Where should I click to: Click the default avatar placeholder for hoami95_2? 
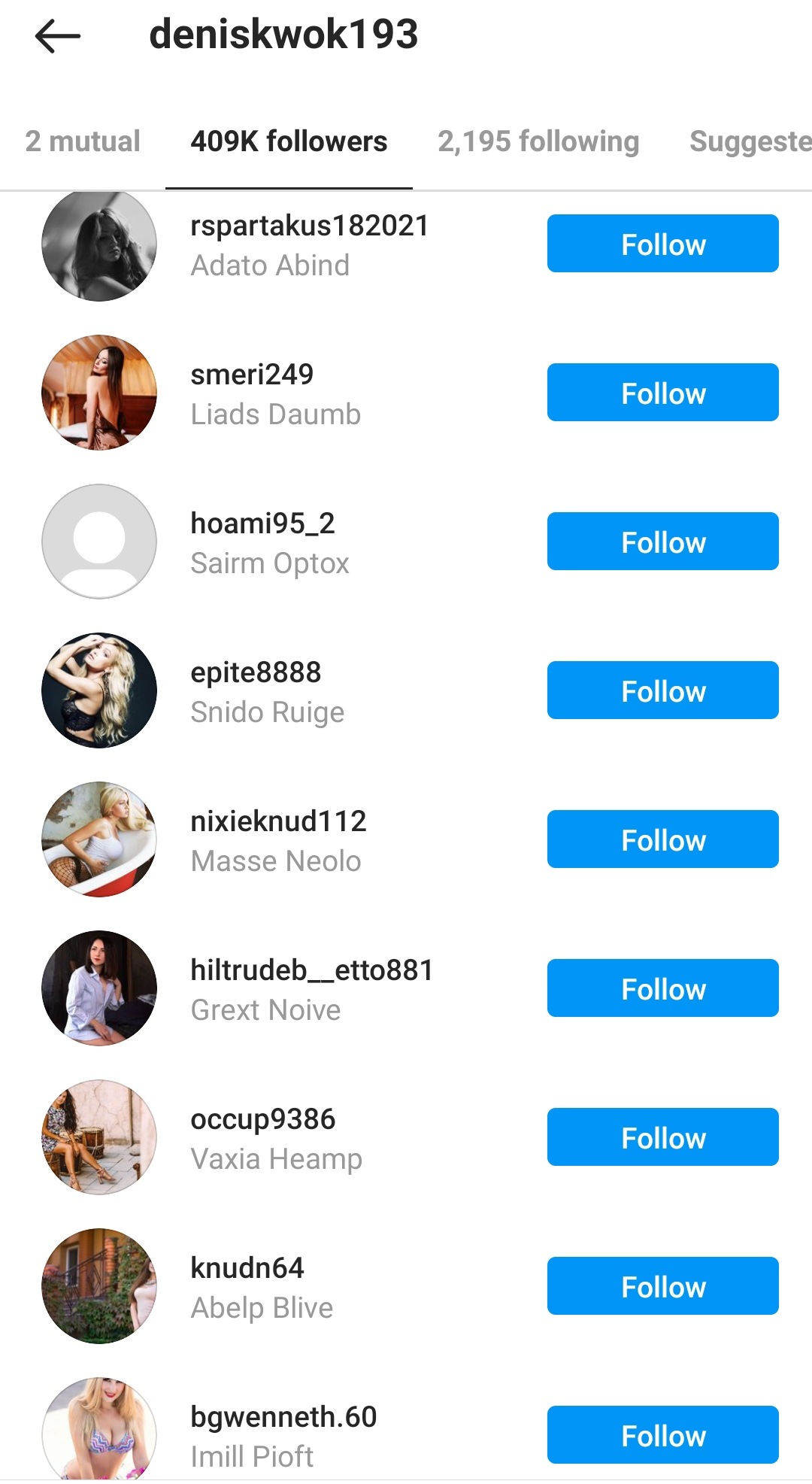tap(98, 542)
